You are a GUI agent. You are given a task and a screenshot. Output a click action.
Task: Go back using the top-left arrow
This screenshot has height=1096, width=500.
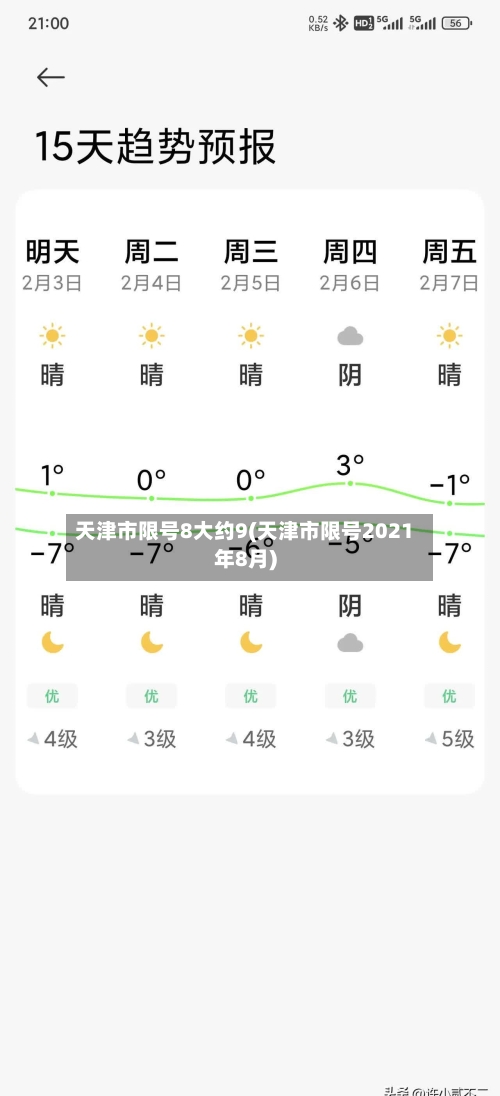click(50, 77)
